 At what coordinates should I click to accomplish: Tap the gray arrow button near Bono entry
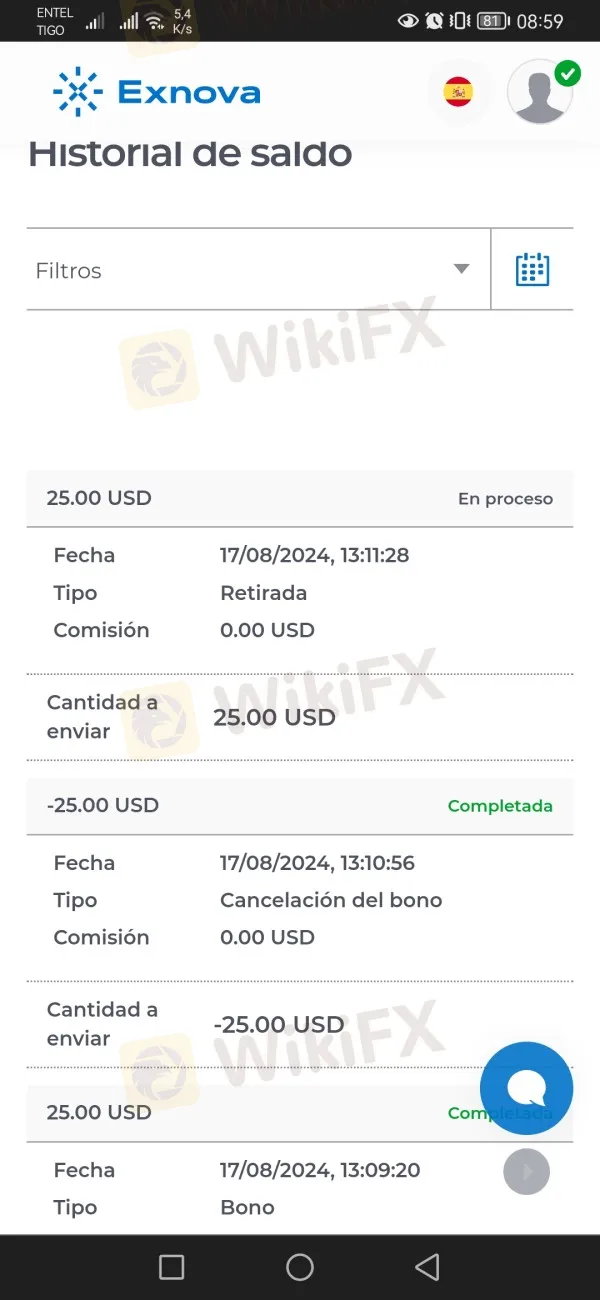coord(526,1171)
